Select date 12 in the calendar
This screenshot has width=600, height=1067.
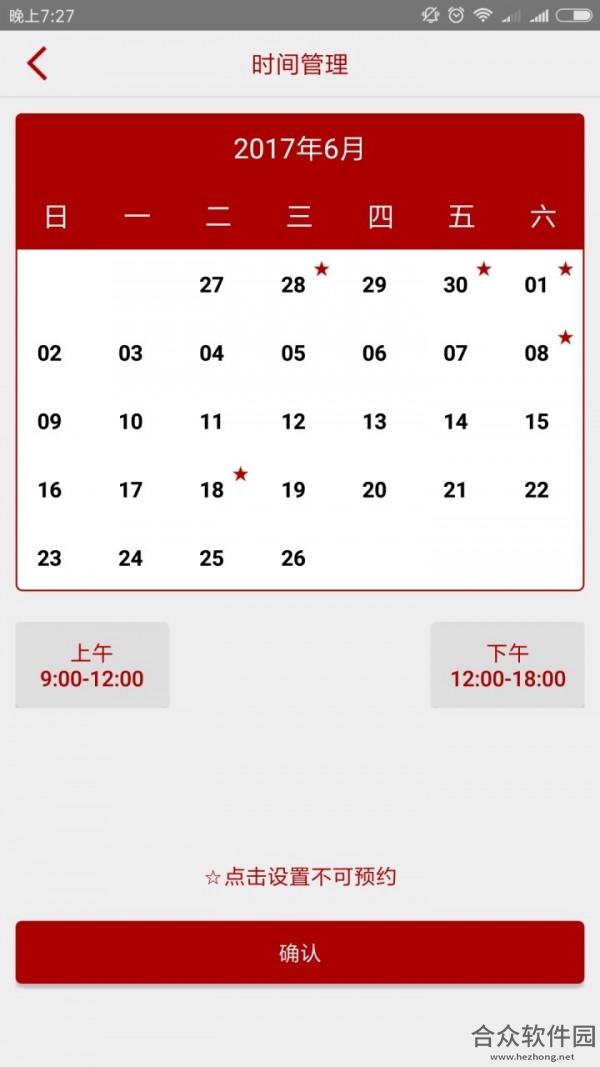pyautogui.click(x=293, y=421)
